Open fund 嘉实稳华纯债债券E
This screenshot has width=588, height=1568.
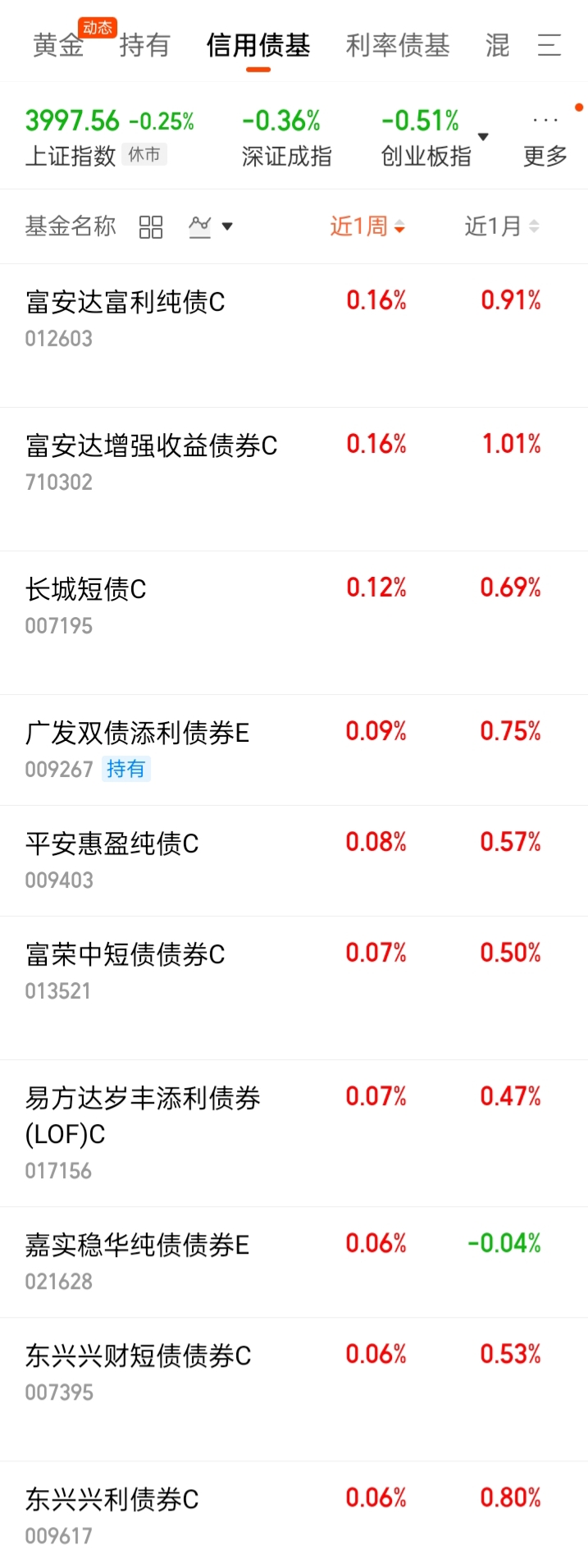[x=294, y=1262]
